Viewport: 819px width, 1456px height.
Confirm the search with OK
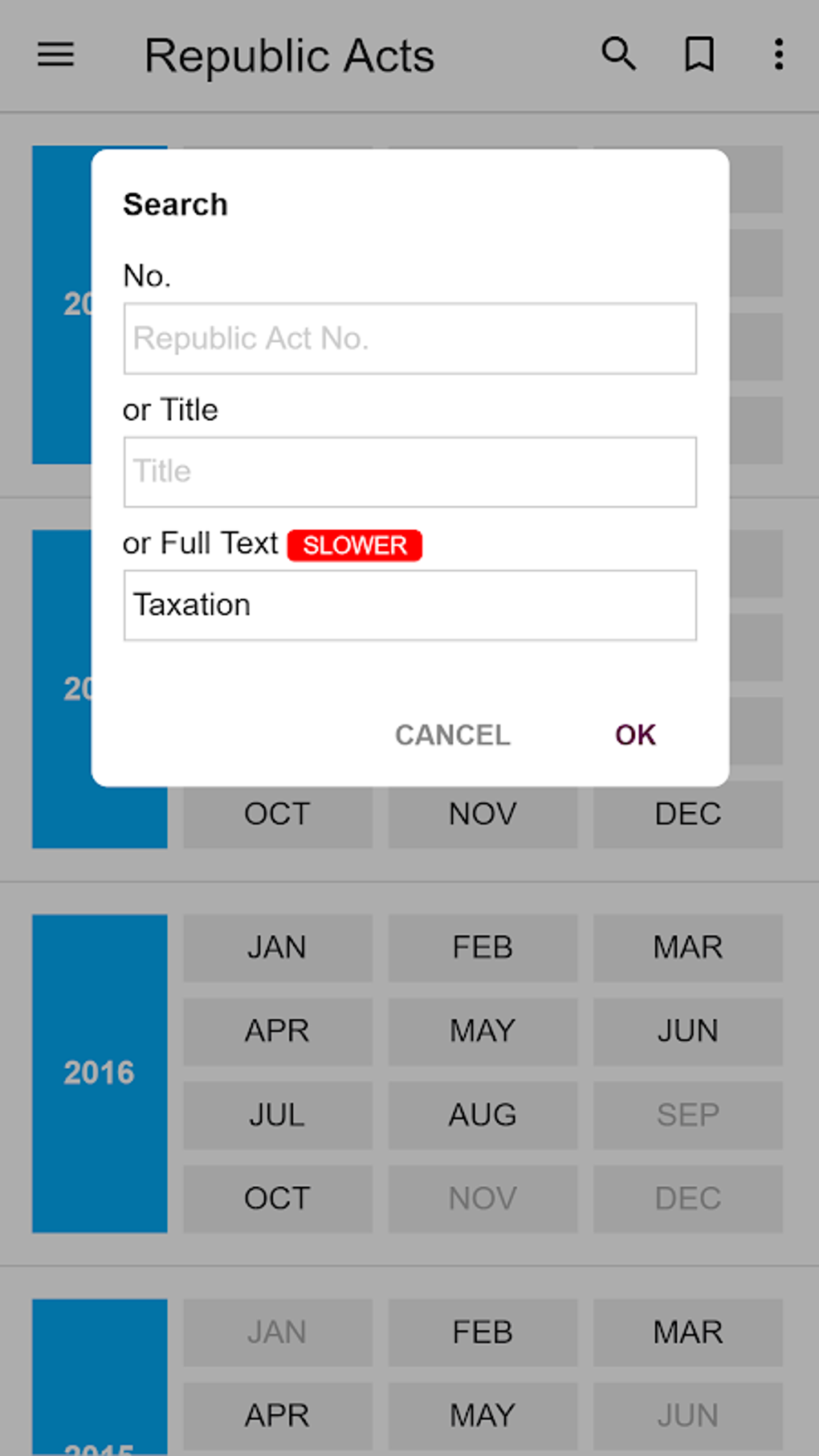tap(635, 735)
